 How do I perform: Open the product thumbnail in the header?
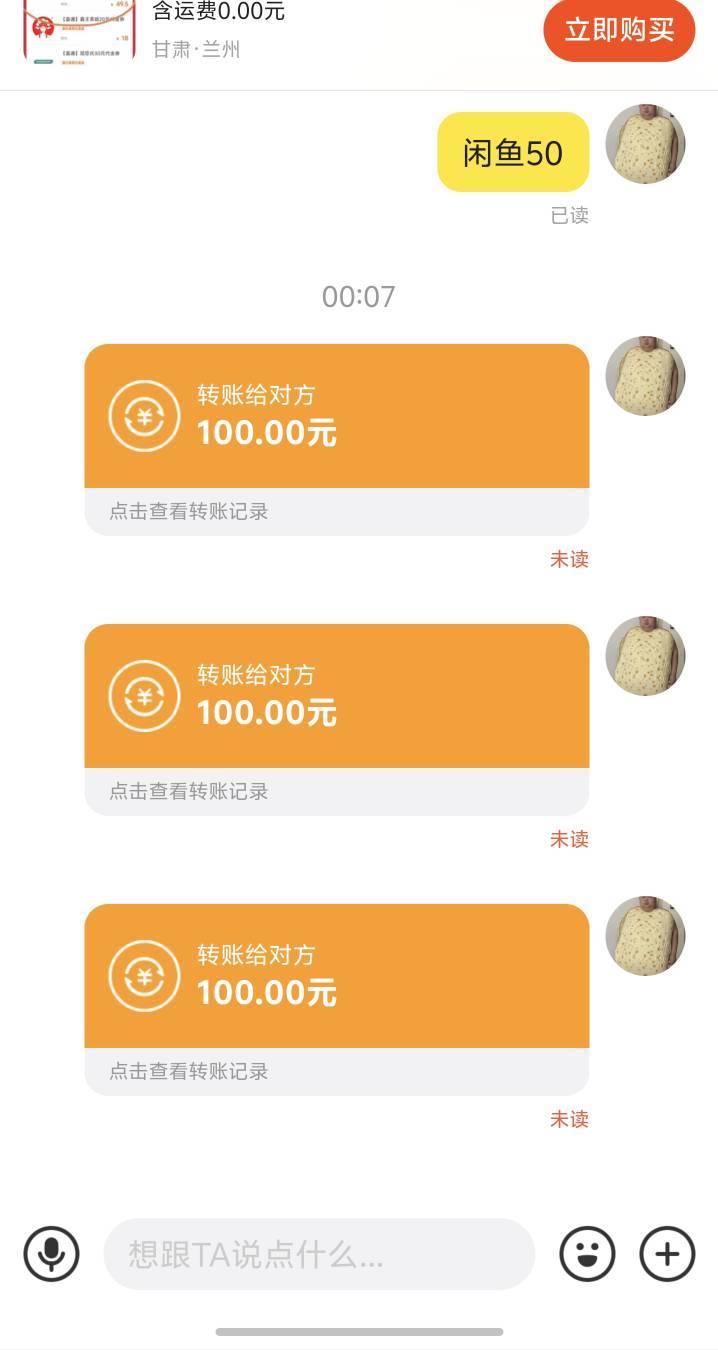tap(79, 32)
